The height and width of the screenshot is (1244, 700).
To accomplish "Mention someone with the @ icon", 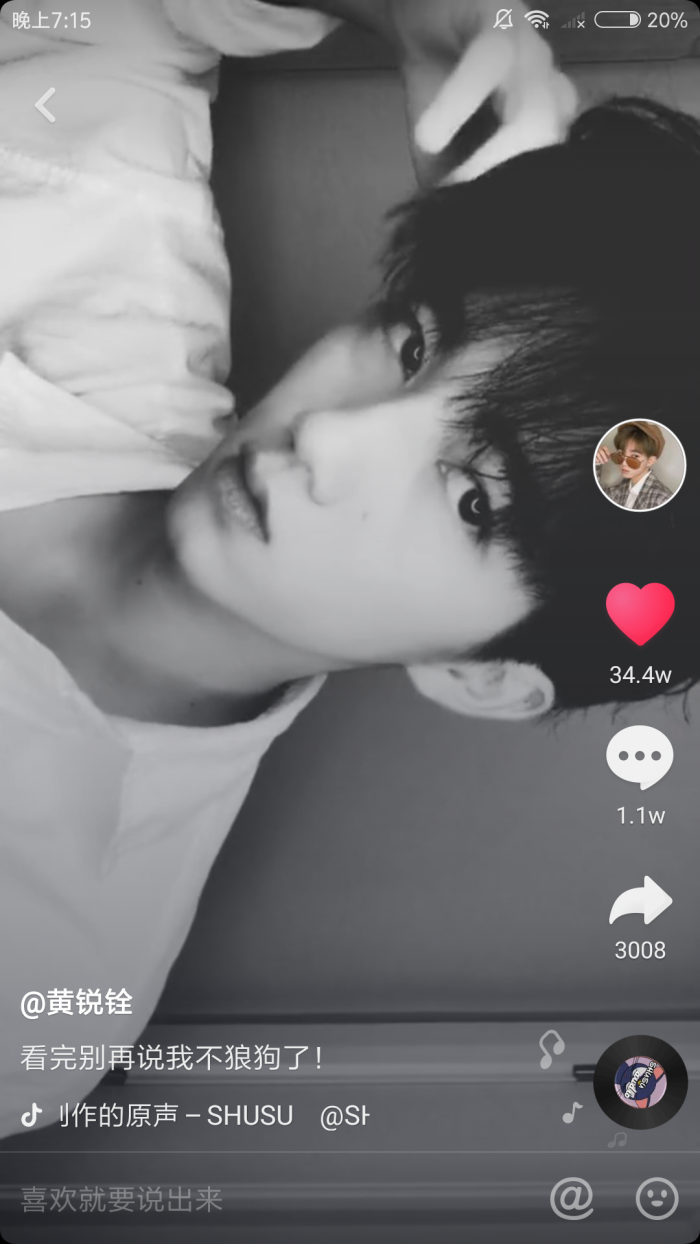I will [x=571, y=1197].
